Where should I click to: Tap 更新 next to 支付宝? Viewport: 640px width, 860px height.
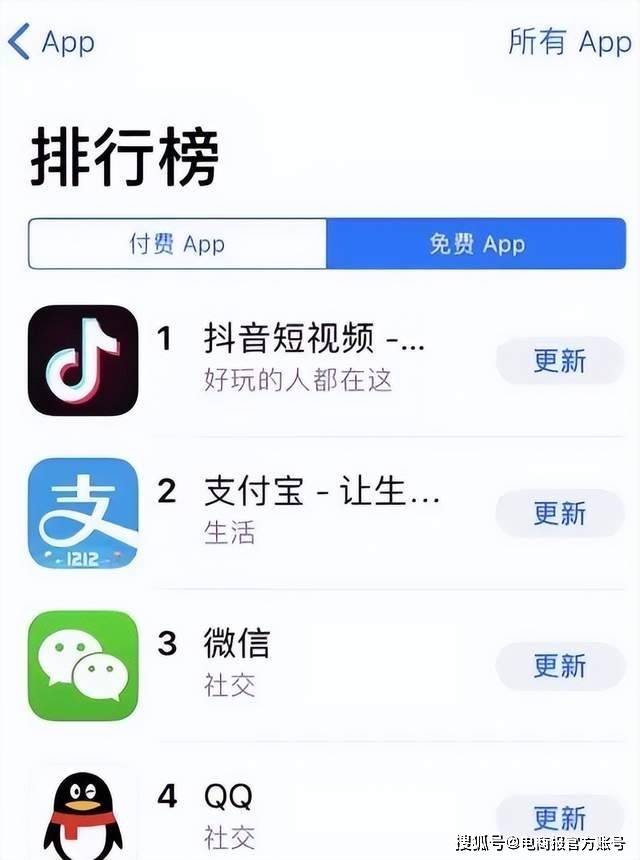click(x=559, y=513)
